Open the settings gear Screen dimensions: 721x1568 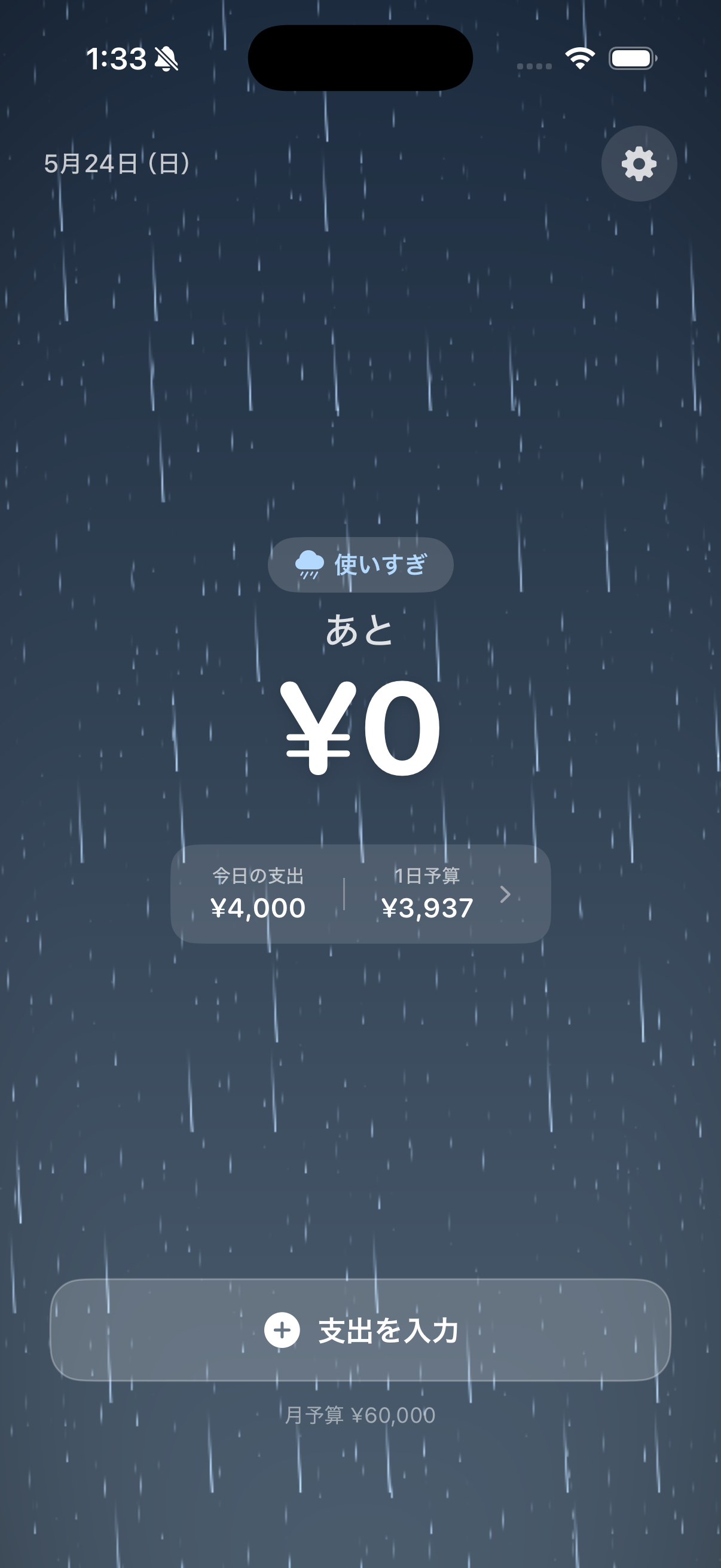[639, 164]
